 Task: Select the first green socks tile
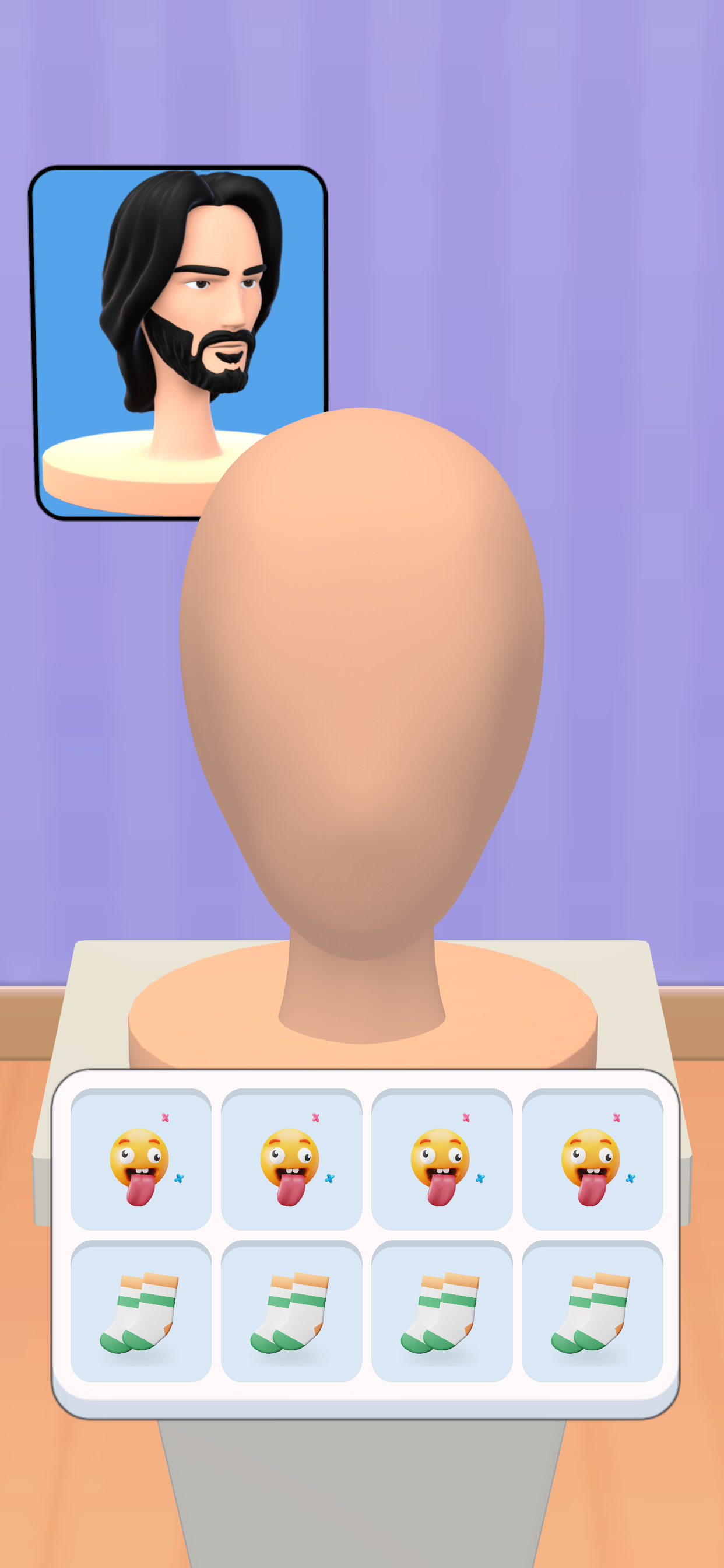click(x=140, y=1313)
